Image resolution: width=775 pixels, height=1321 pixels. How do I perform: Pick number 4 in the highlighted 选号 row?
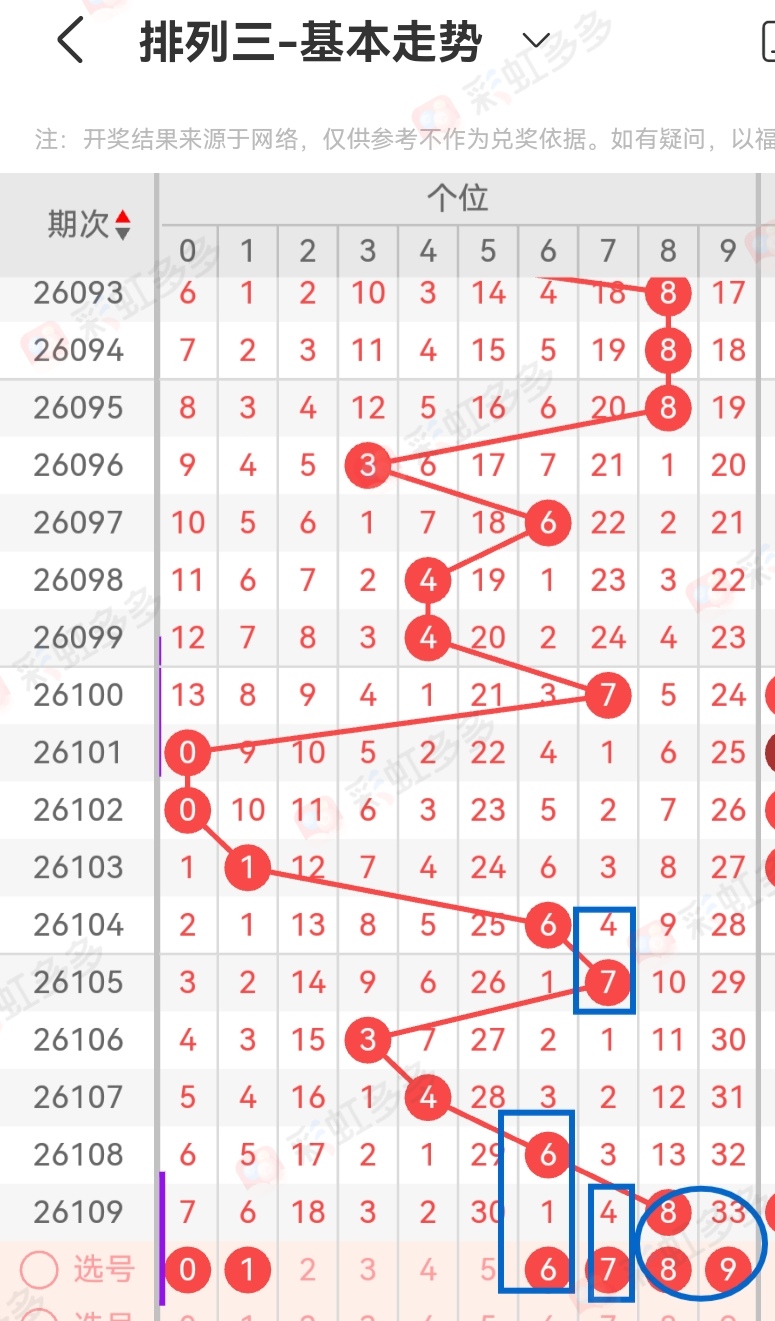click(428, 1270)
